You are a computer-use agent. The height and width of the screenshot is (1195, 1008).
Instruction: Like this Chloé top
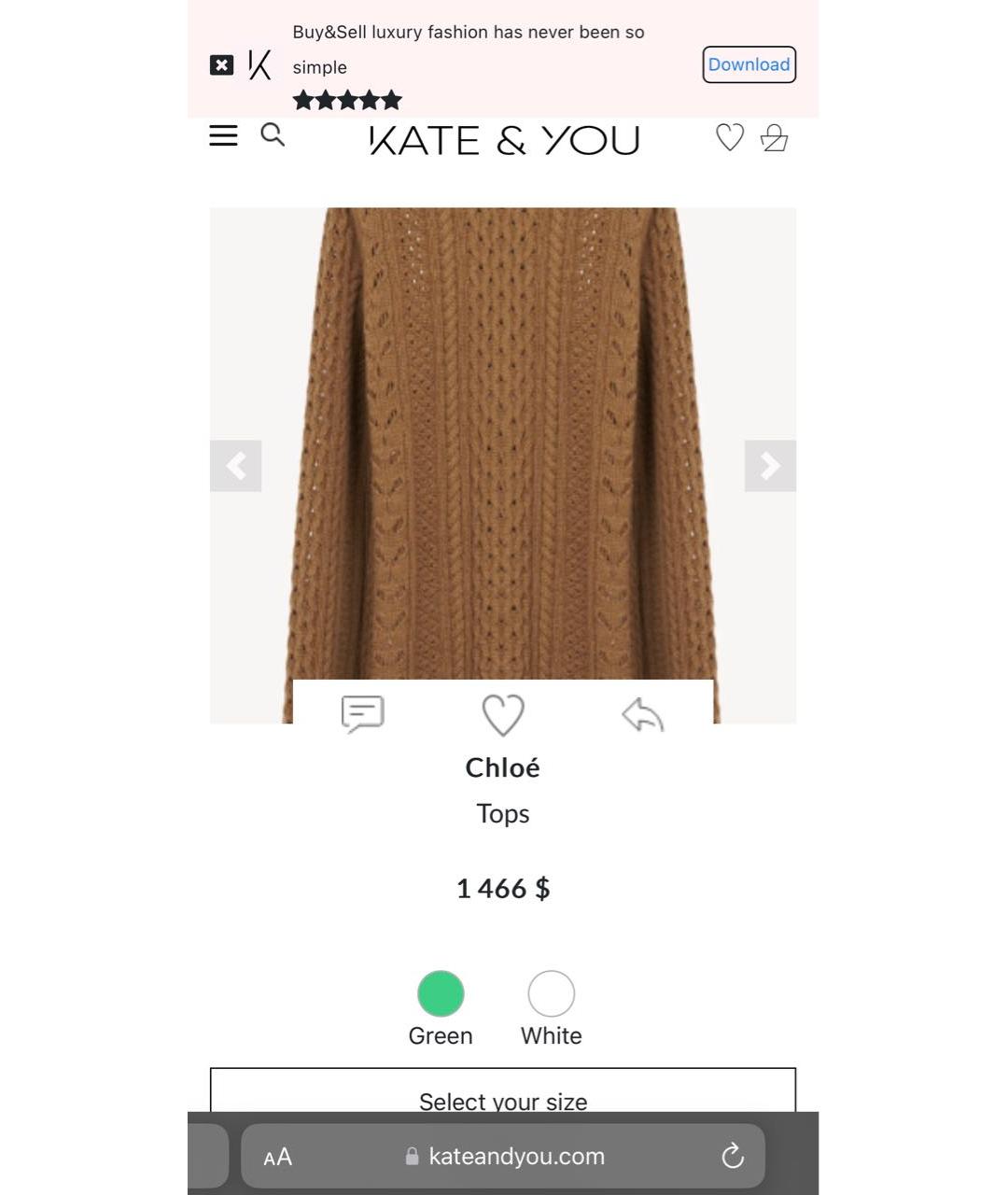click(503, 715)
